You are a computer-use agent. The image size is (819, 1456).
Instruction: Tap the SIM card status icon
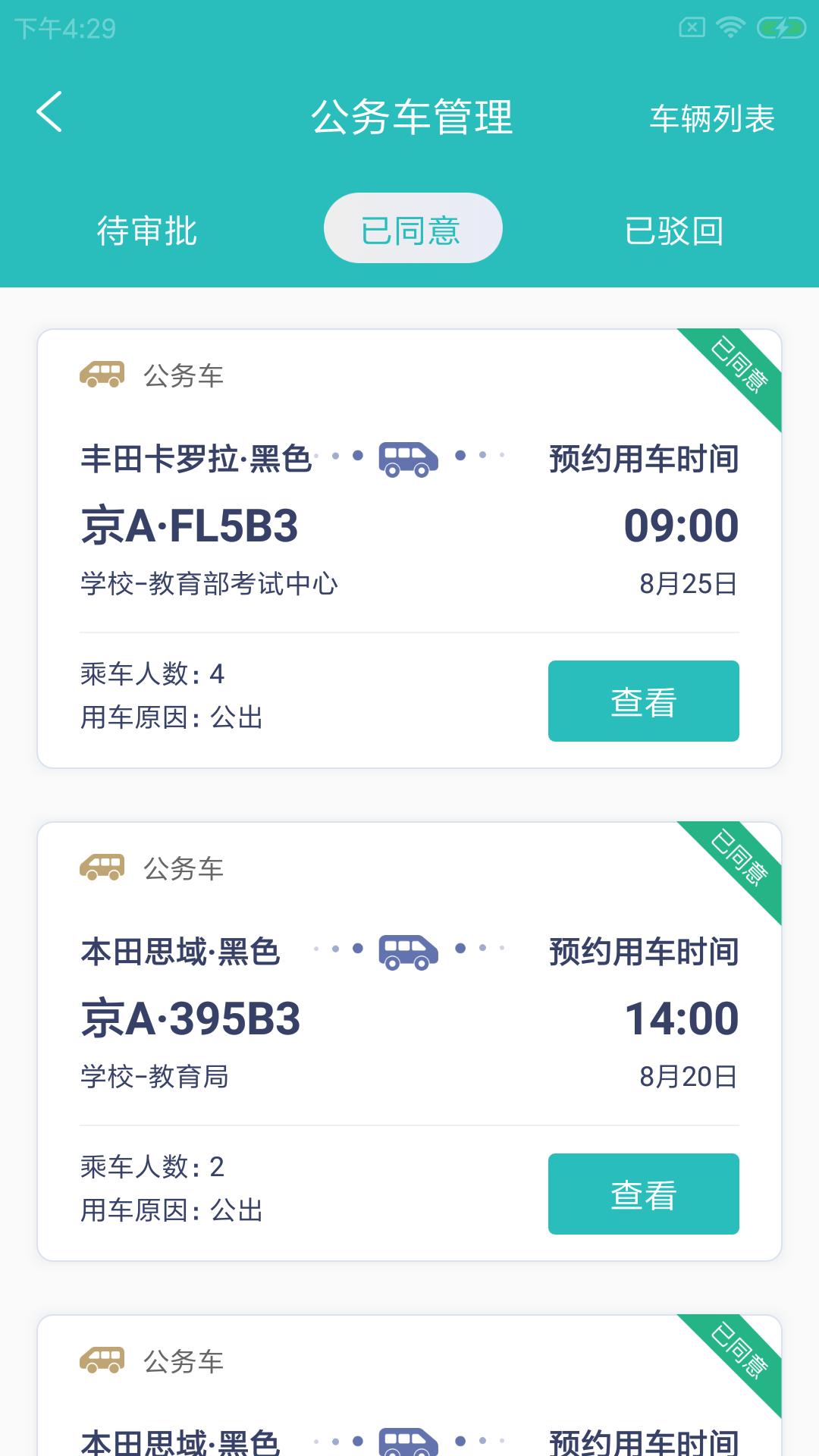(691, 25)
